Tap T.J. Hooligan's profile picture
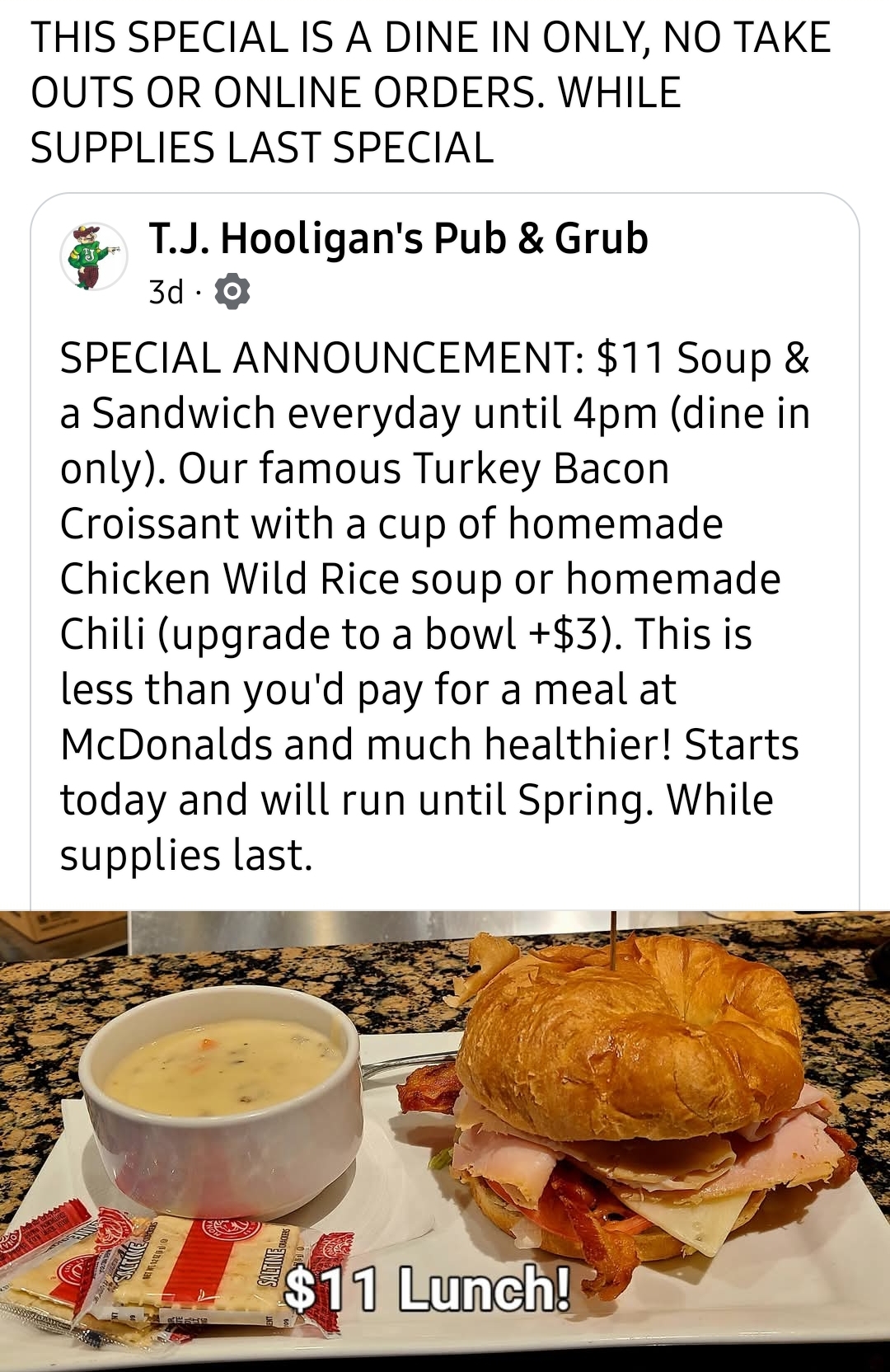890x1372 pixels. (x=94, y=257)
